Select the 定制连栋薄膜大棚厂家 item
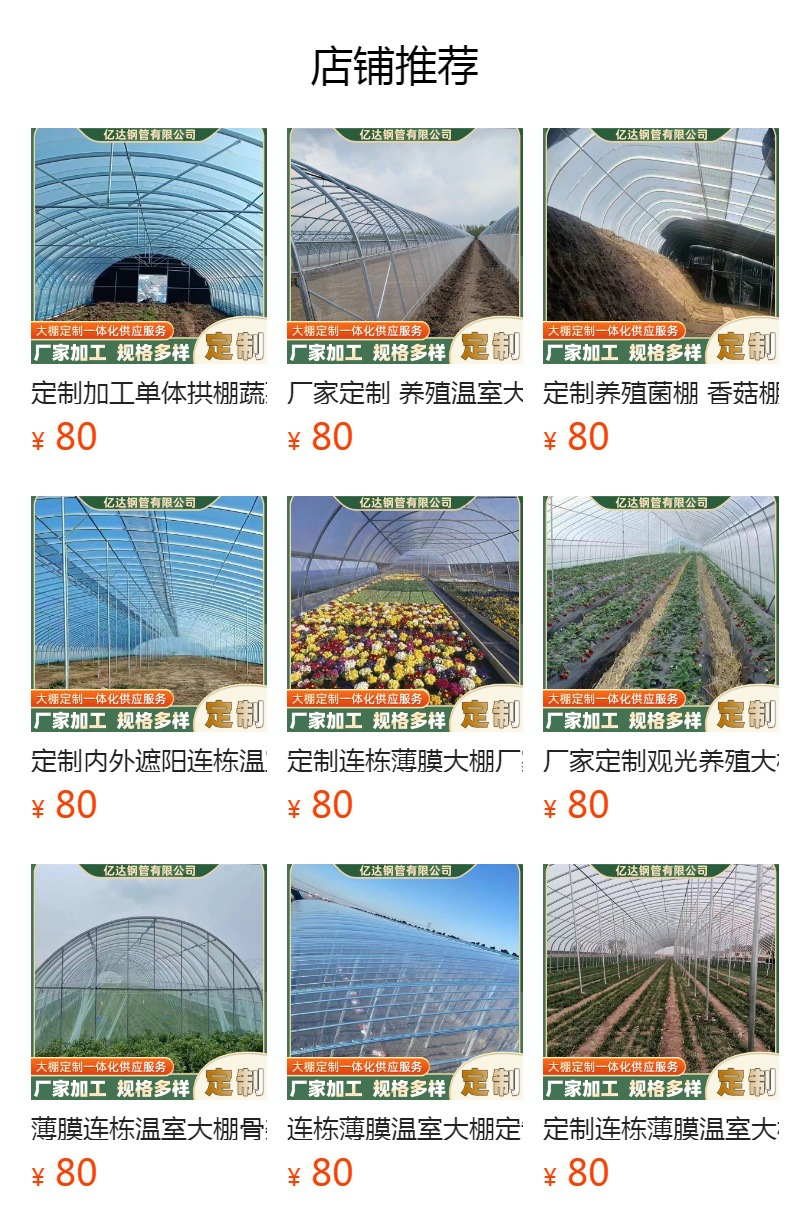 click(405, 660)
